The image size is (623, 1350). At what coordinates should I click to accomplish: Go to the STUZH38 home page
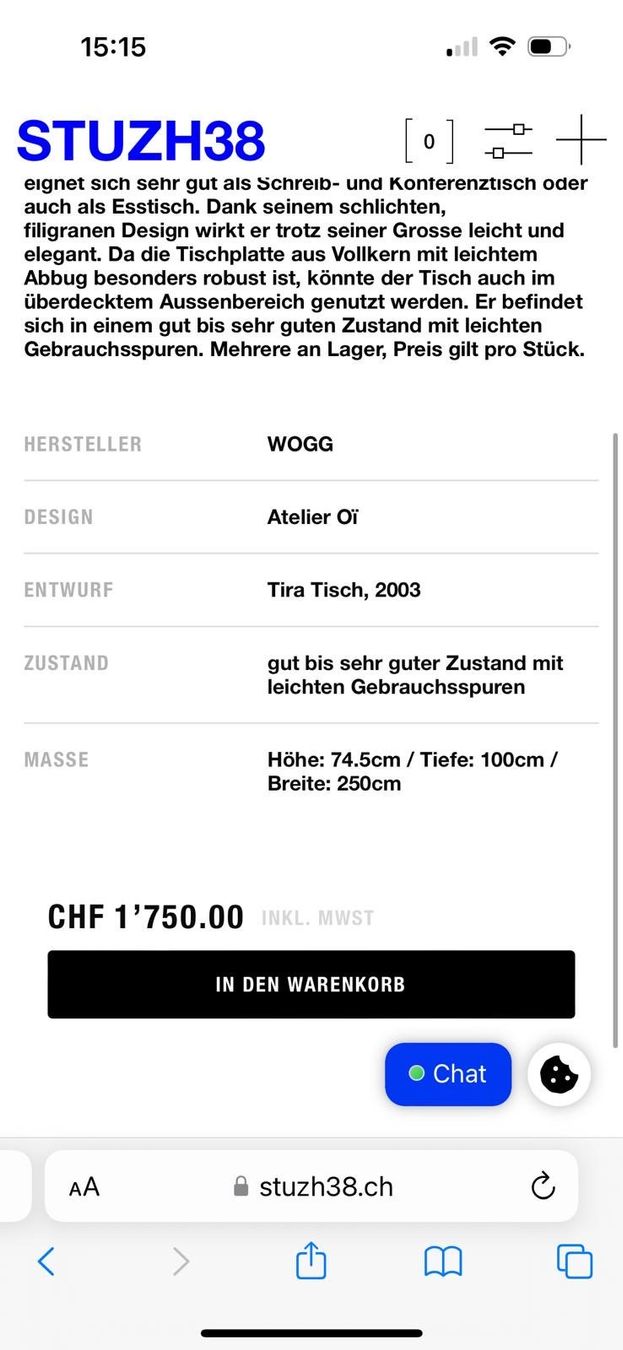pos(141,141)
